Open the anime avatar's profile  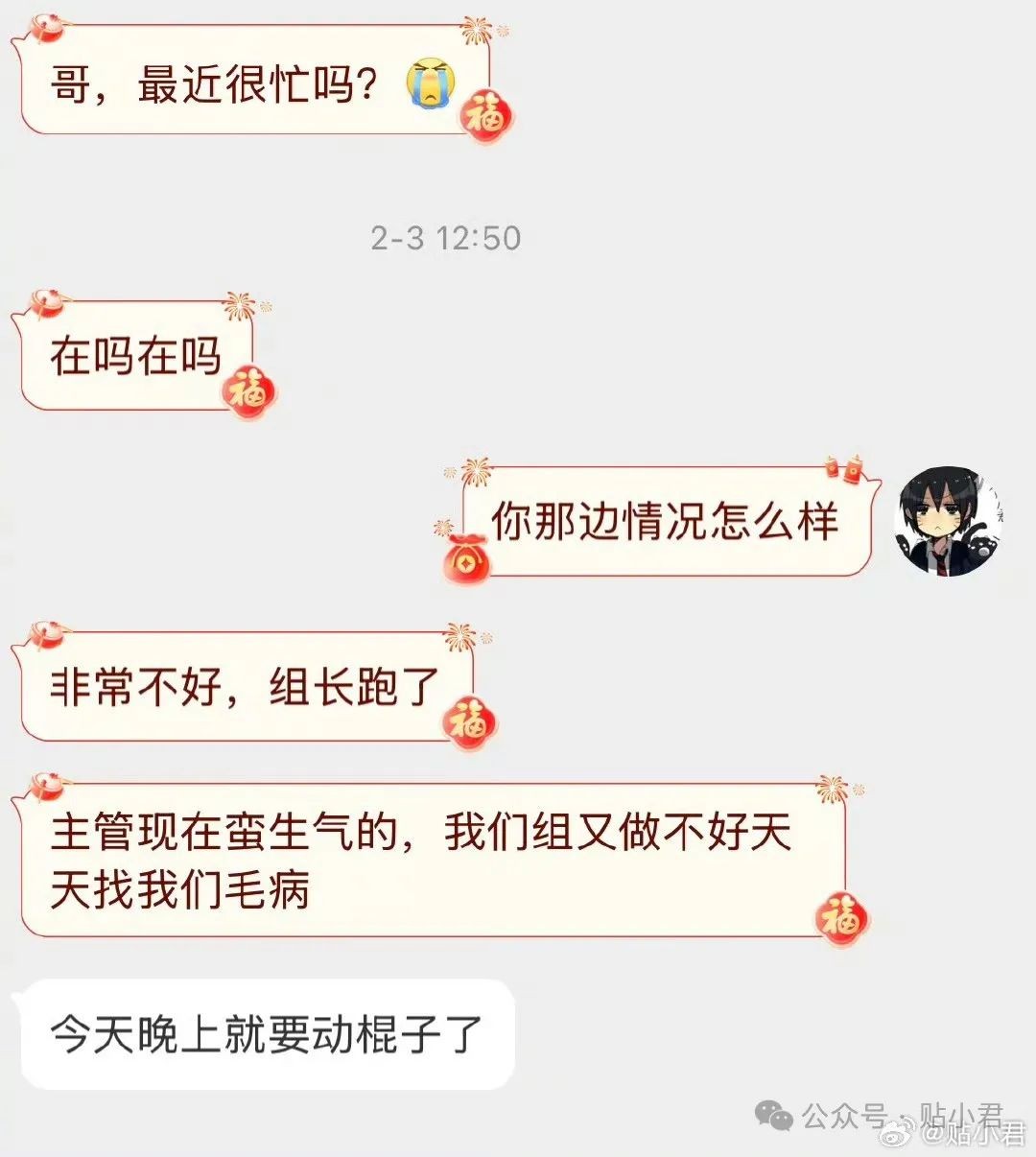[x=948, y=521]
